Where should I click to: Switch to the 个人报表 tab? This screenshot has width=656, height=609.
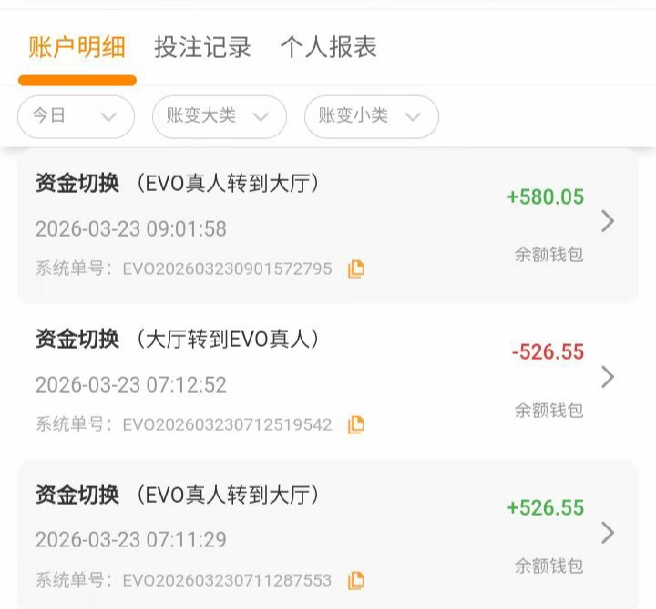[328, 47]
